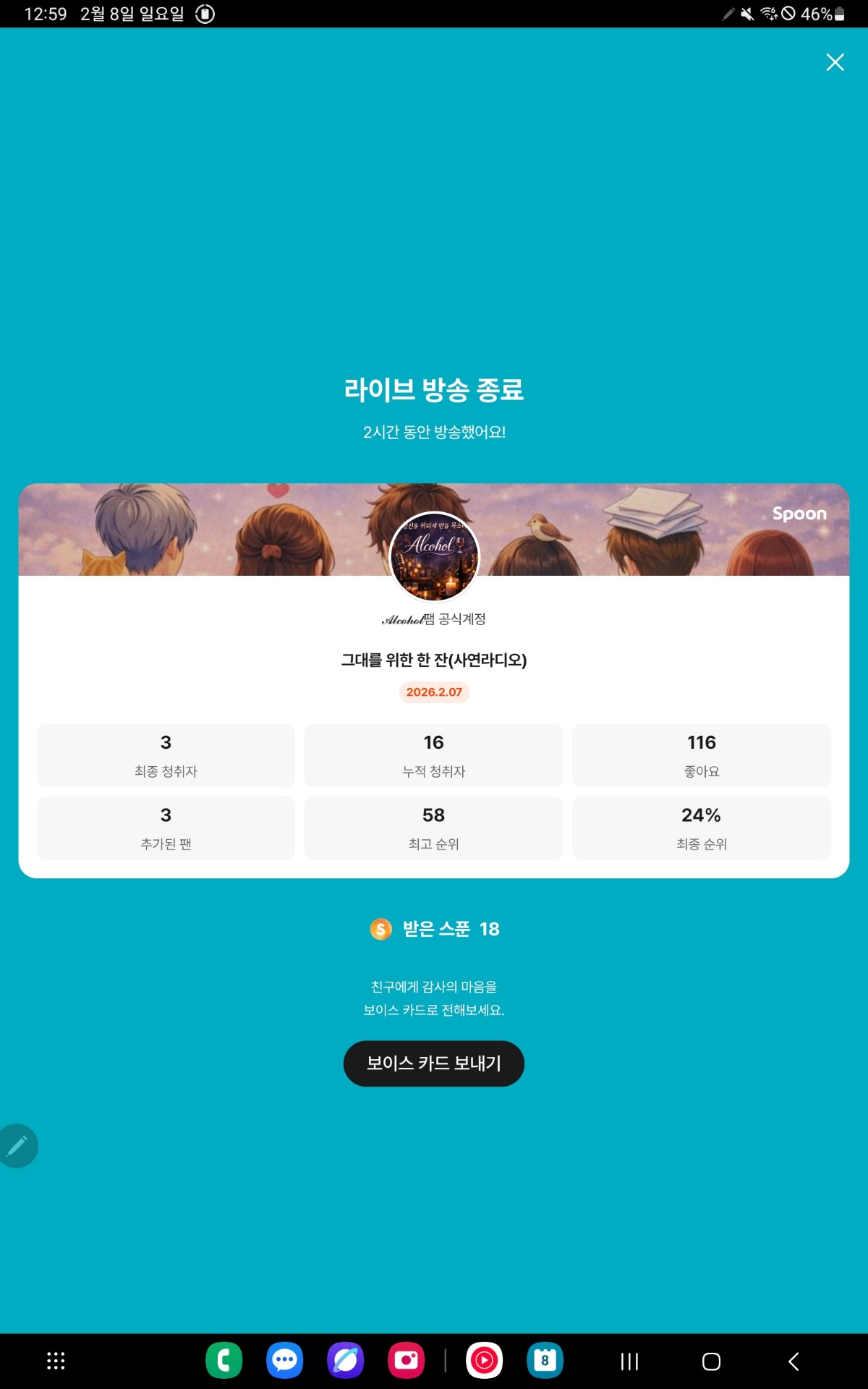Show recent apps from navigation bar
The image size is (868, 1389).
pyautogui.click(x=629, y=1362)
